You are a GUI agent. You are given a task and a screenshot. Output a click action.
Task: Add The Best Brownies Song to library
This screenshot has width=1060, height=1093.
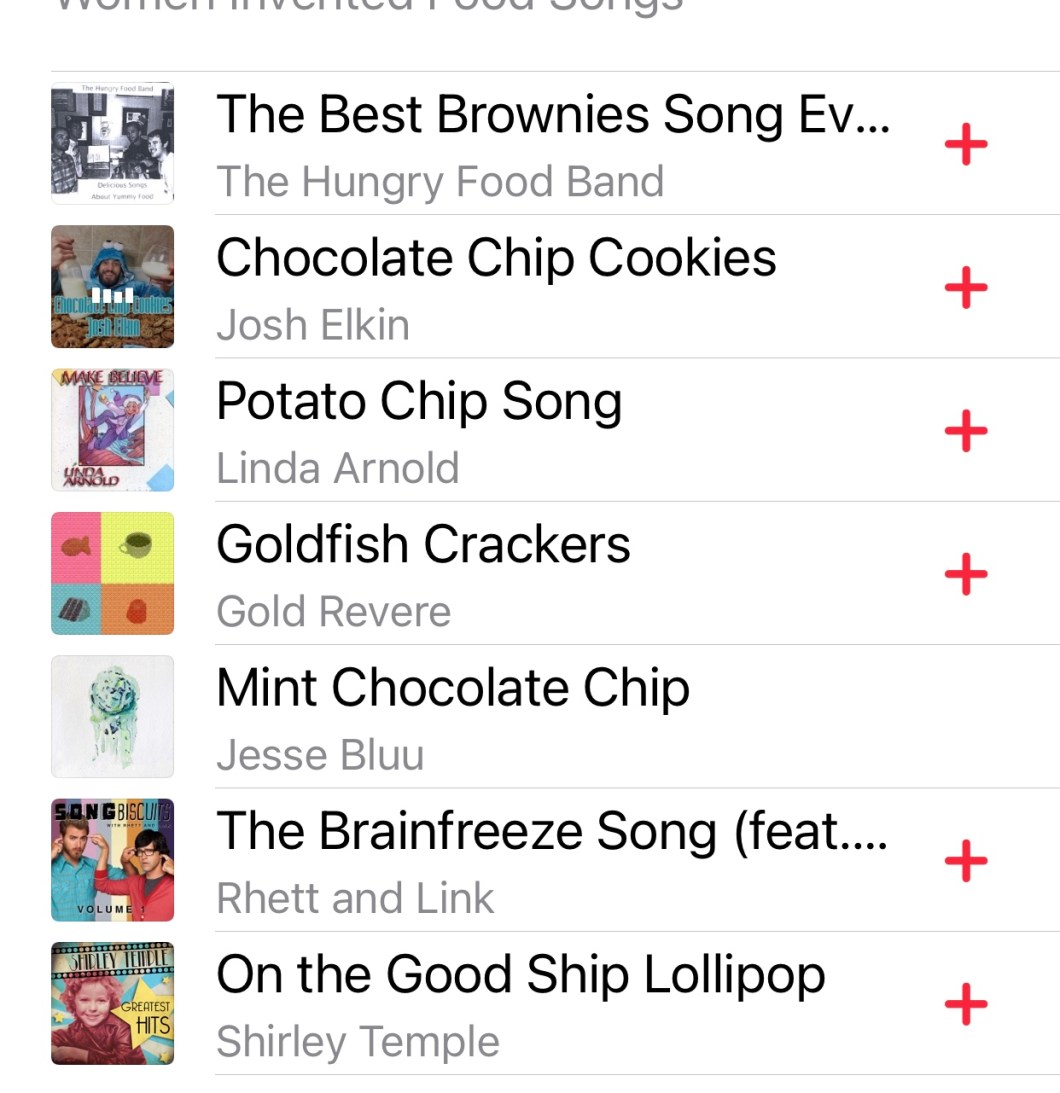pyautogui.click(x=966, y=146)
